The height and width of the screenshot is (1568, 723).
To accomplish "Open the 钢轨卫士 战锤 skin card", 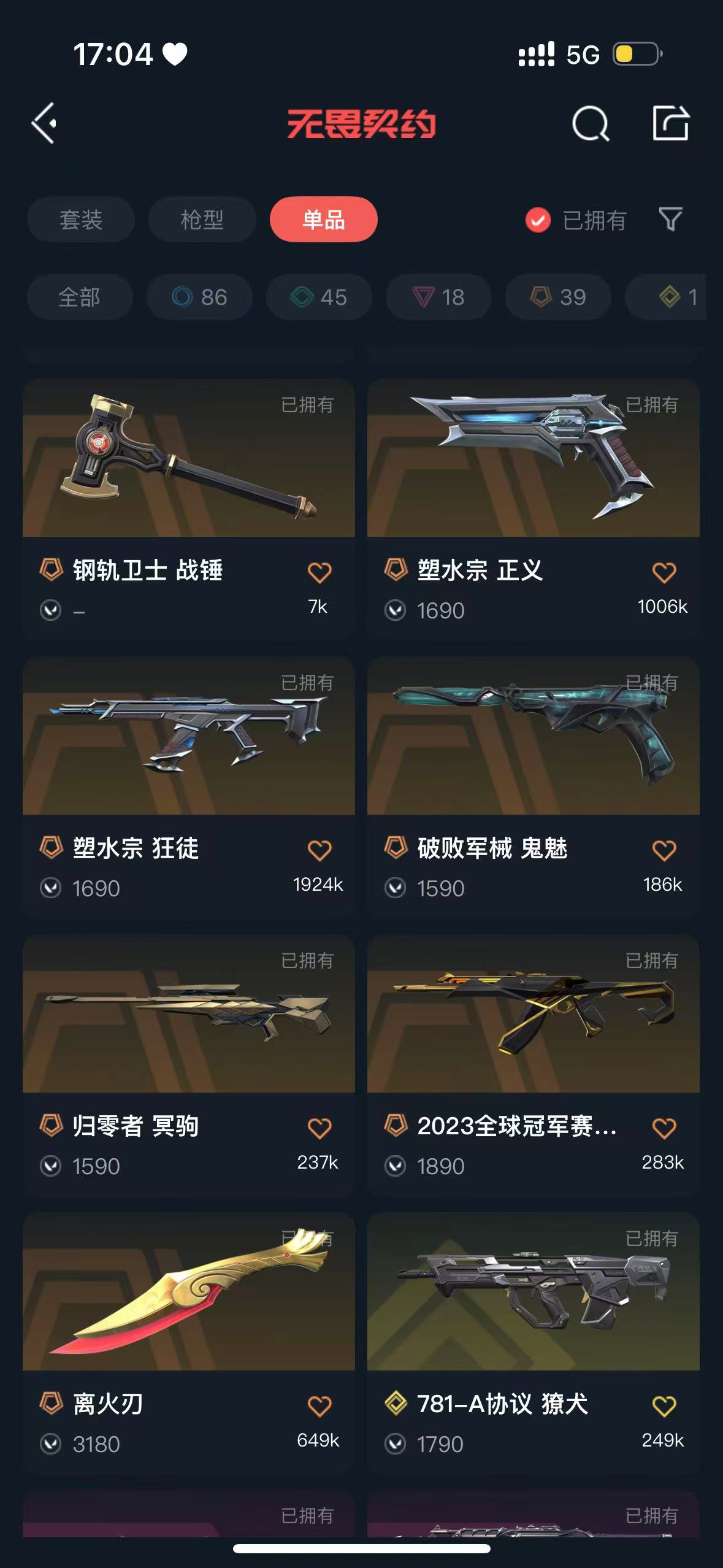I will (x=189, y=510).
